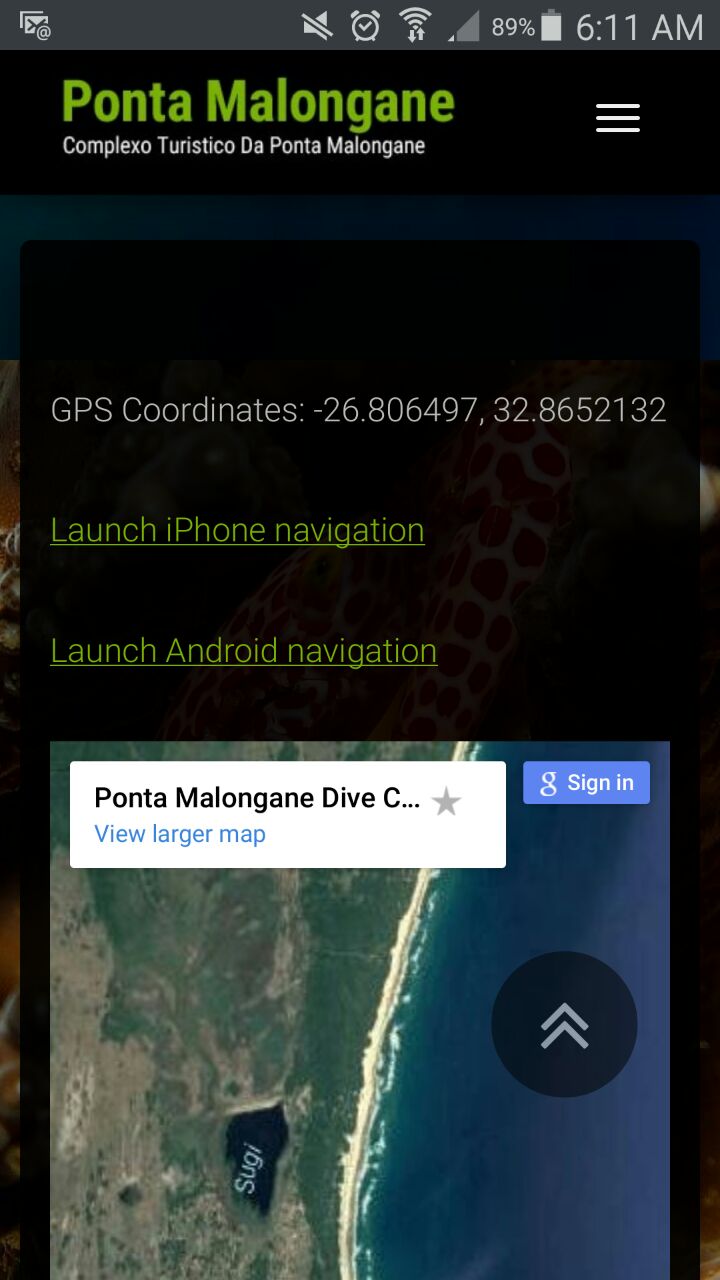
Task: Tap the scroll-to-top double arrow button
Action: click(x=564, y=1024)
